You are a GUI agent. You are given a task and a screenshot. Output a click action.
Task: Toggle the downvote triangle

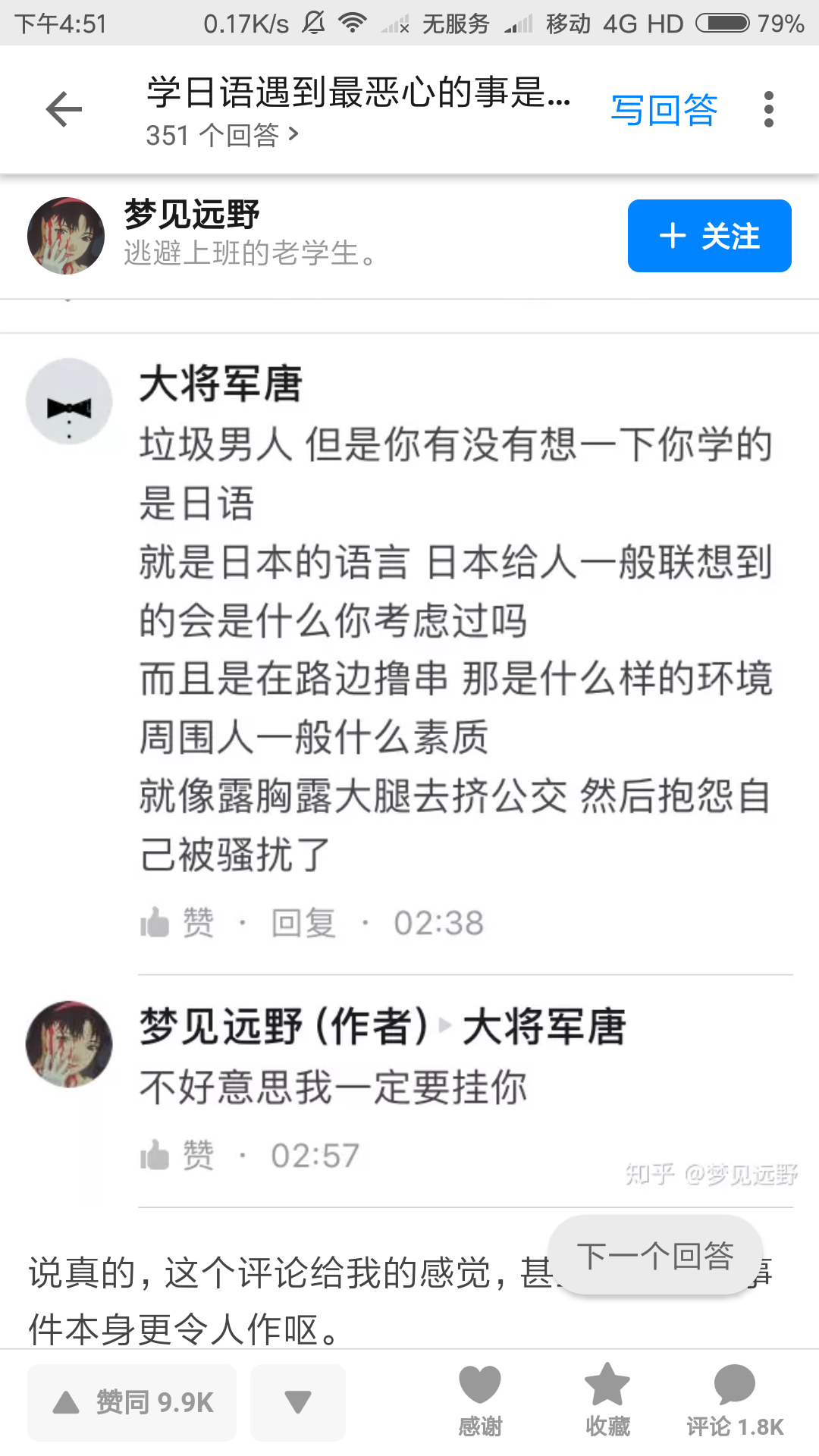pyautogui.click(x=297, y=1401)
